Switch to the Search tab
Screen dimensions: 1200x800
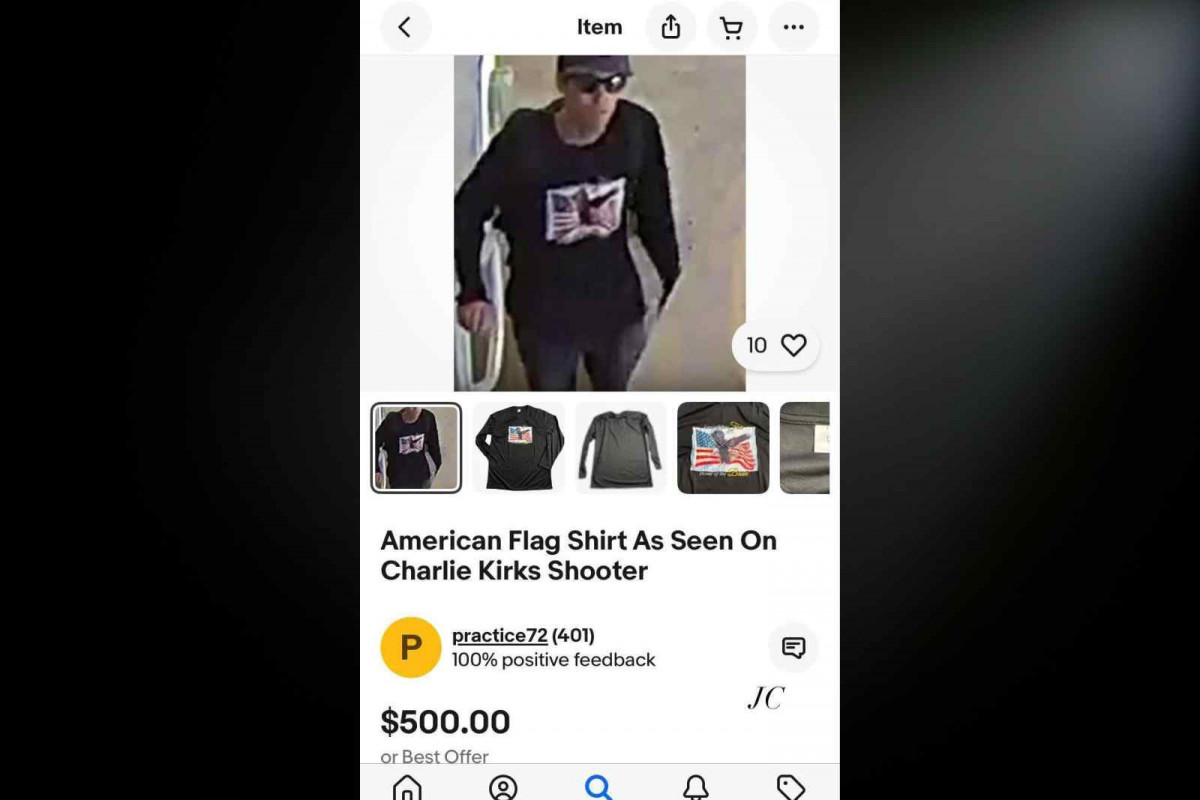(599, 787)
